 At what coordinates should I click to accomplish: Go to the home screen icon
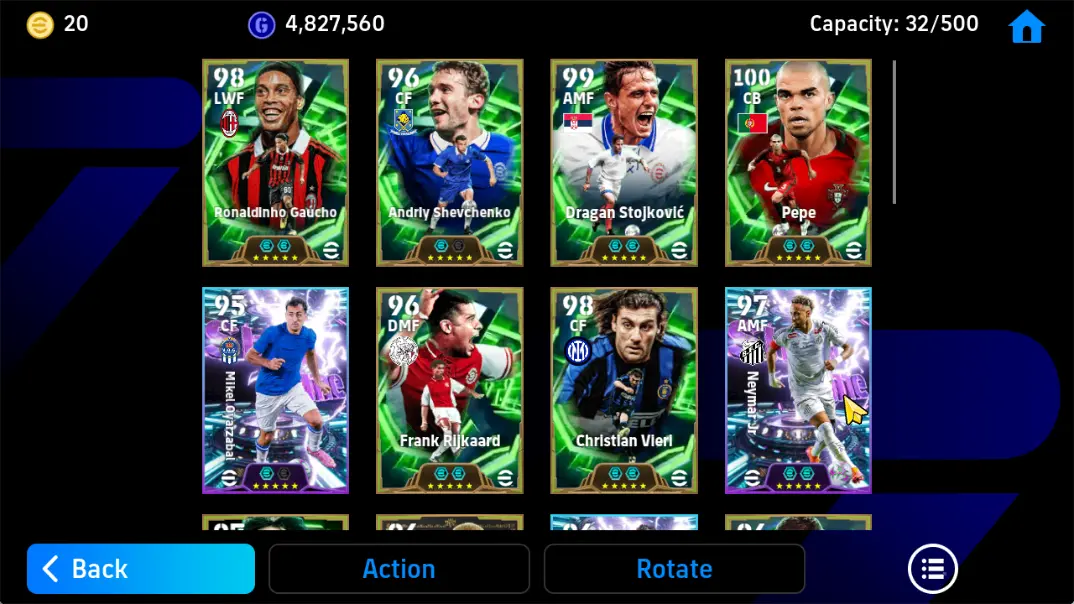click(x=1026, y=26)
